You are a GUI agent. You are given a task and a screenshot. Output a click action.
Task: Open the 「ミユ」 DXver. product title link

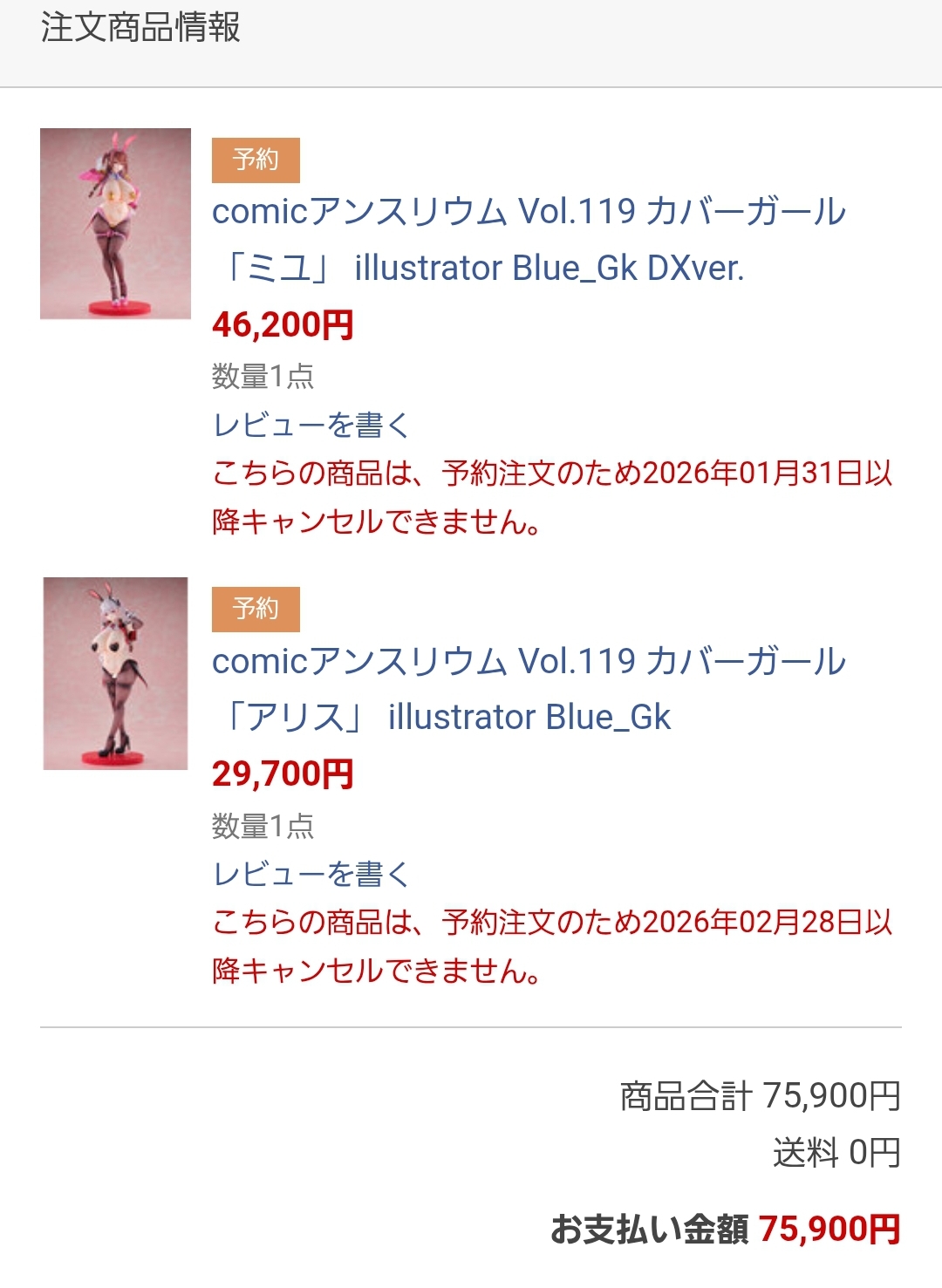click(x=529, y=239)
